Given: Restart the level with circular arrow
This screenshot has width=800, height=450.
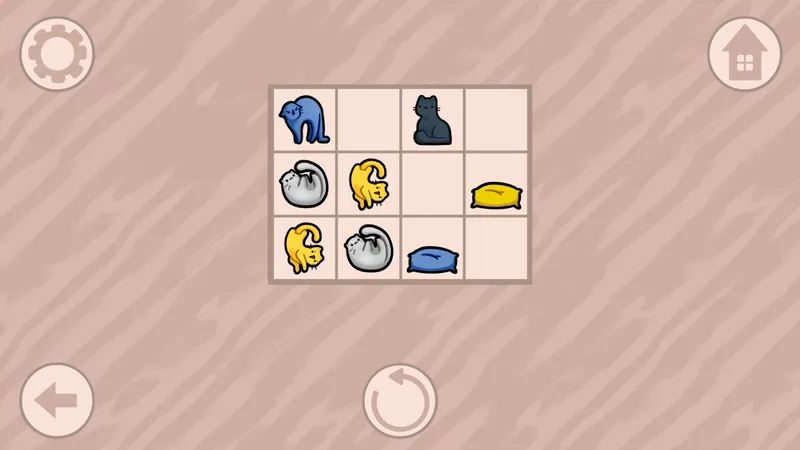Looking at the screenshot, I should coord(399,400).
